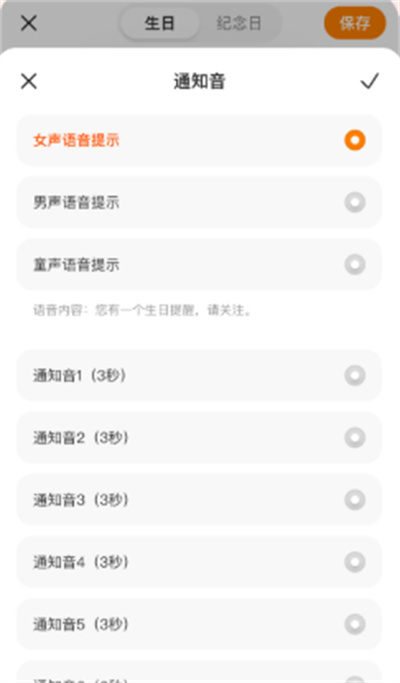Close the 通知音 sheet with the X

click(29, 81)
